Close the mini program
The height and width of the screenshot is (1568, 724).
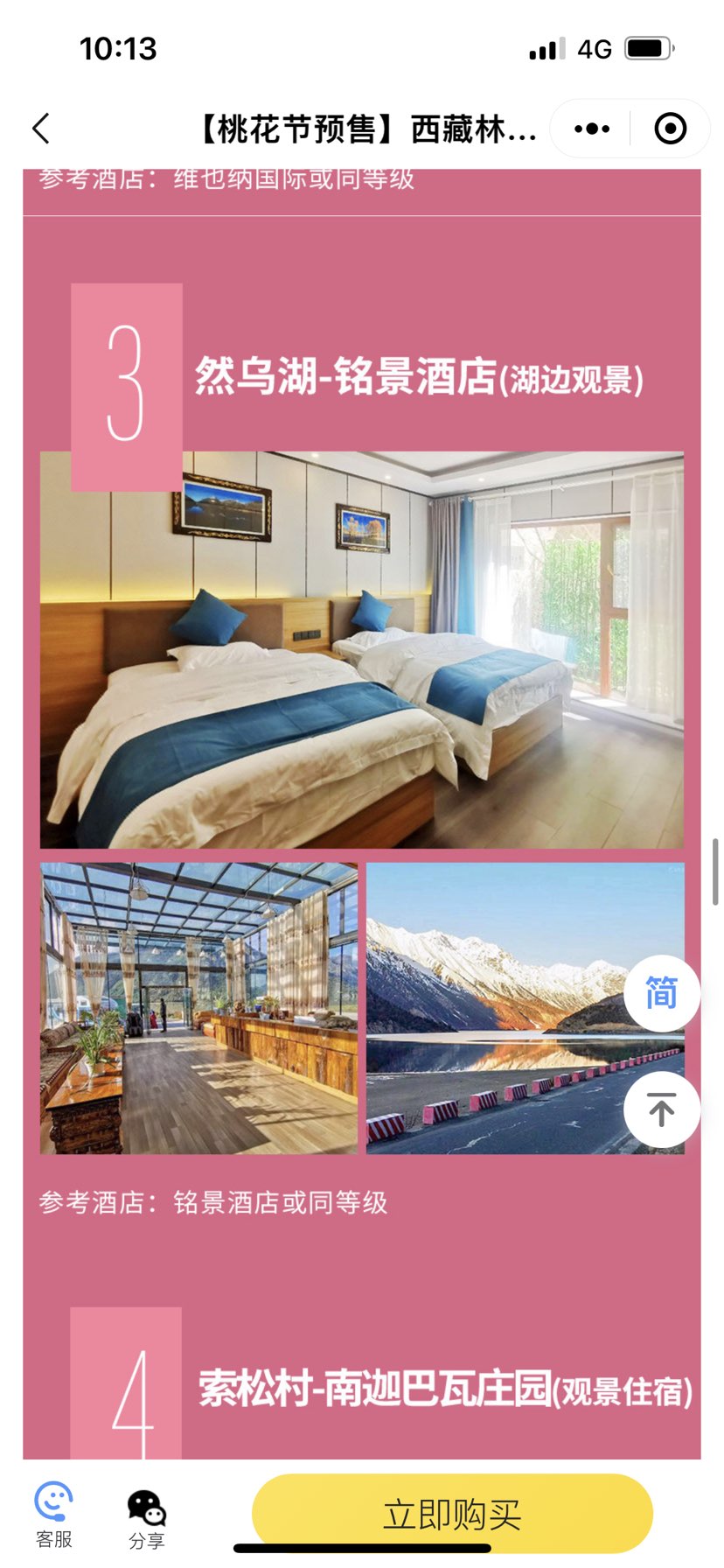(x=670, y=129)
